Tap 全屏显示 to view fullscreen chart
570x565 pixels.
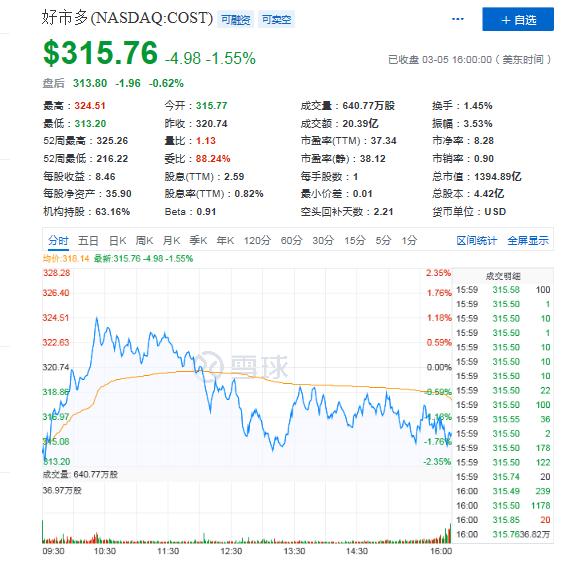tap(528, 240)
